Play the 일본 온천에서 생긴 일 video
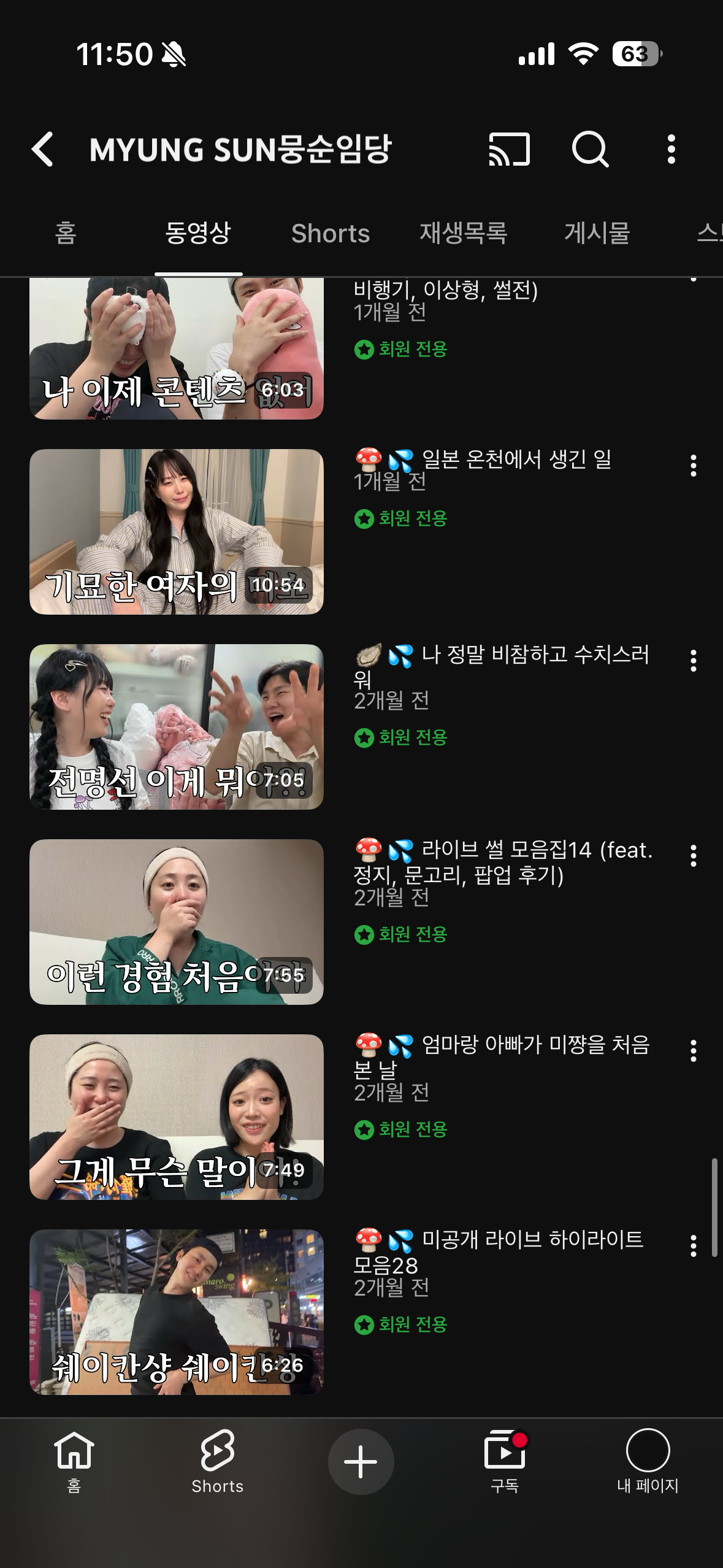The image size is (723, 1568). pos(177,531)
